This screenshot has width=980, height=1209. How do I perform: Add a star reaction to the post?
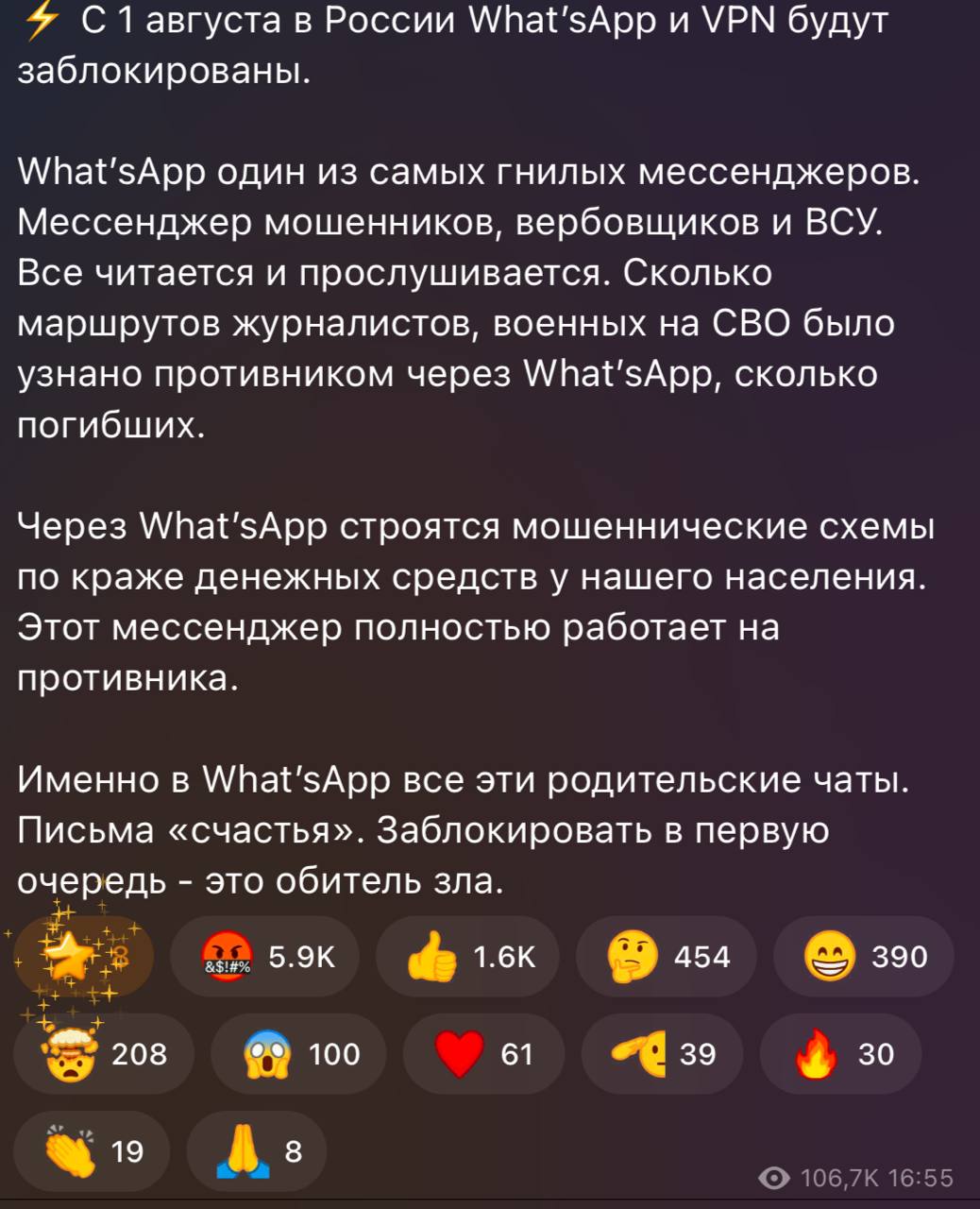83,957
